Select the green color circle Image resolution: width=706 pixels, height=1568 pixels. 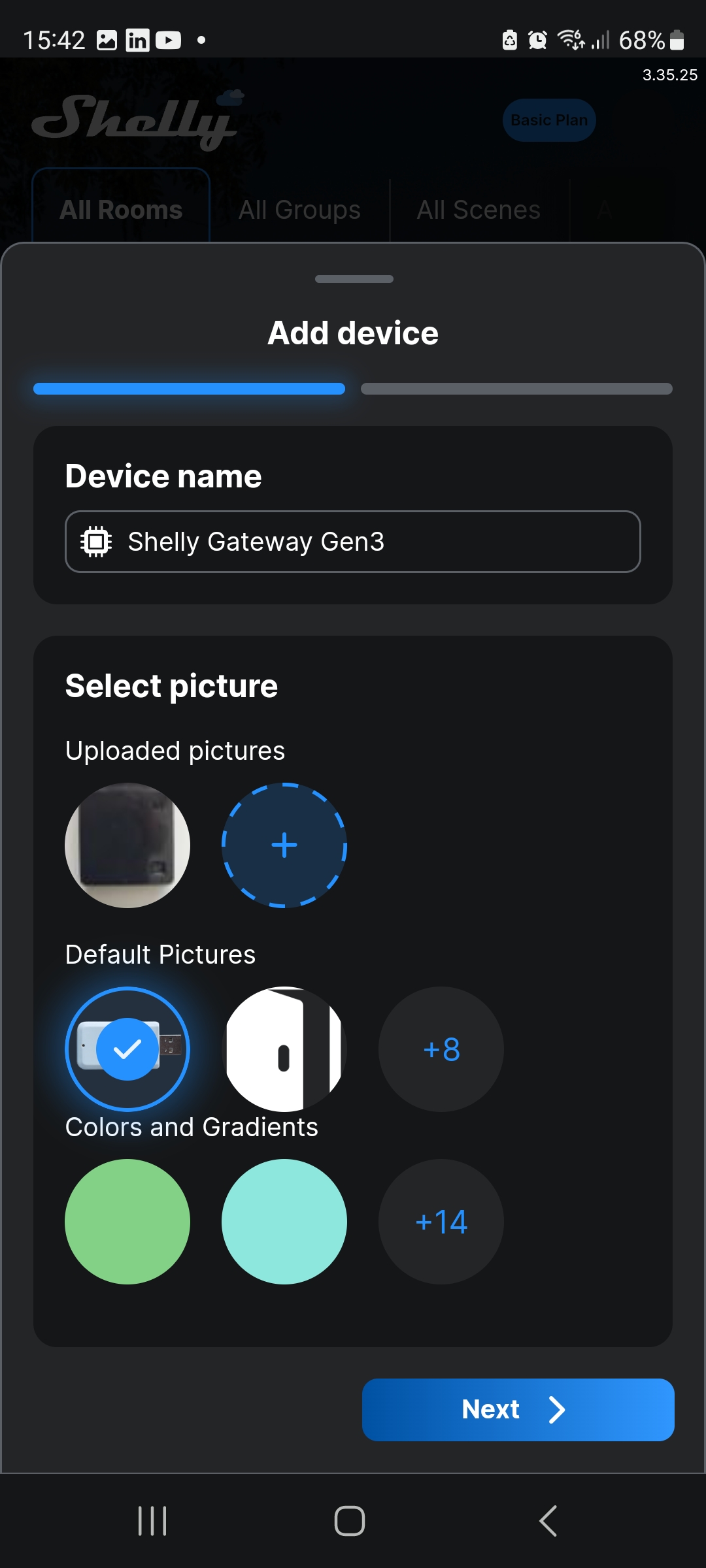tap(127, 1222)
